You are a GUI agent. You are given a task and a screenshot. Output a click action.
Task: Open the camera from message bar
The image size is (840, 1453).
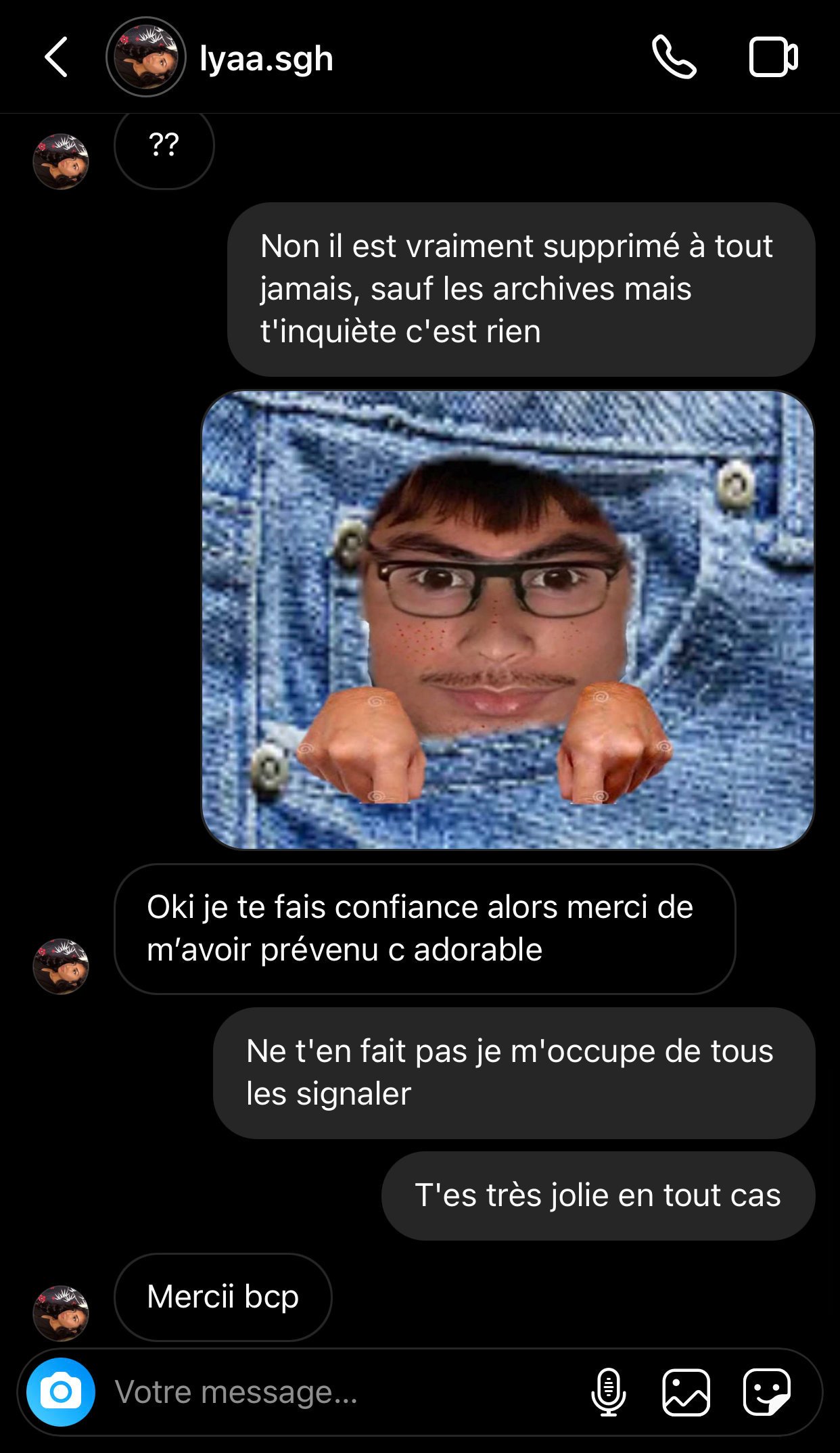pyautogui.click(x=61, y=1392)
